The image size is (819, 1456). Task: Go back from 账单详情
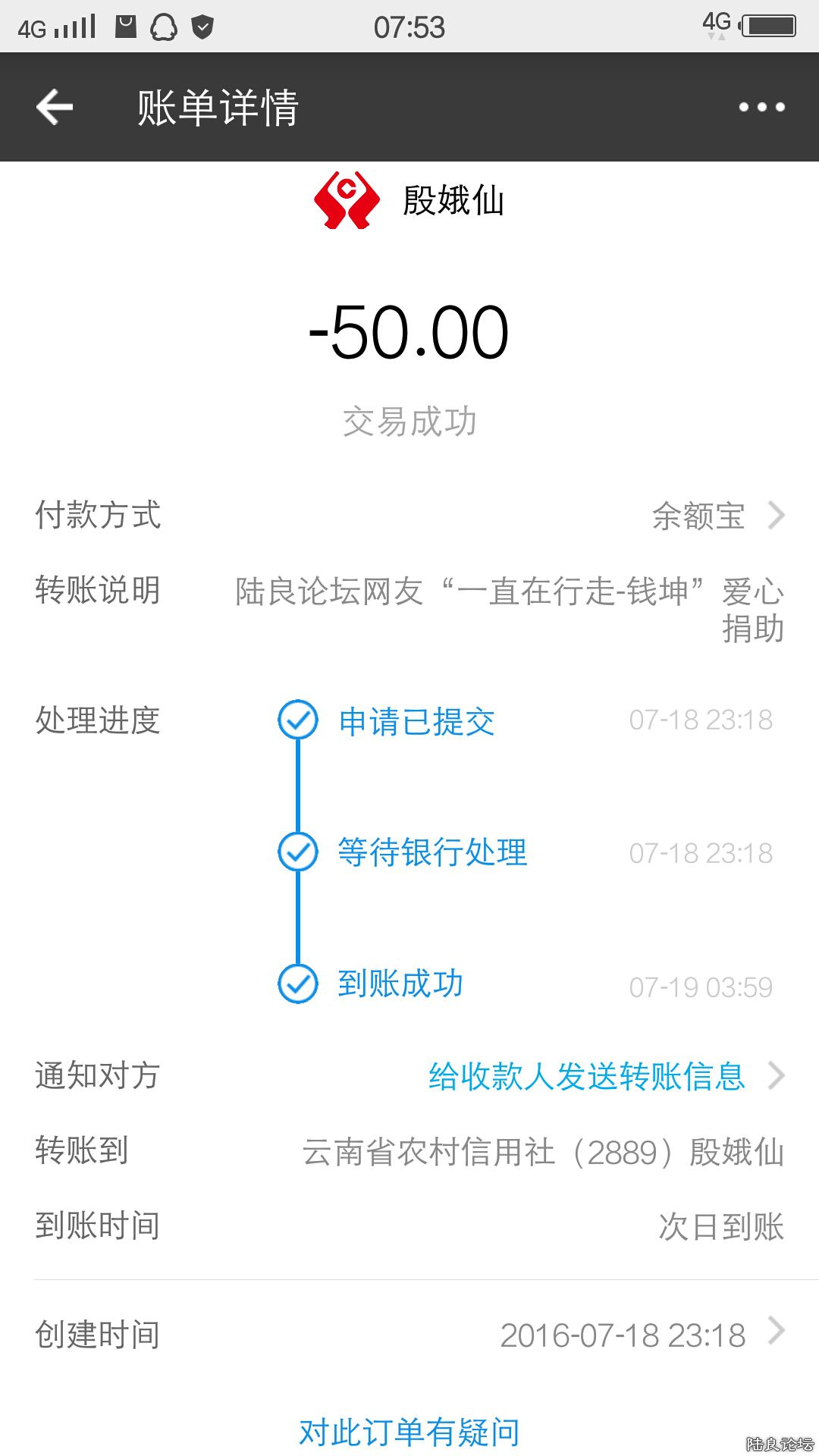(55, 107)
